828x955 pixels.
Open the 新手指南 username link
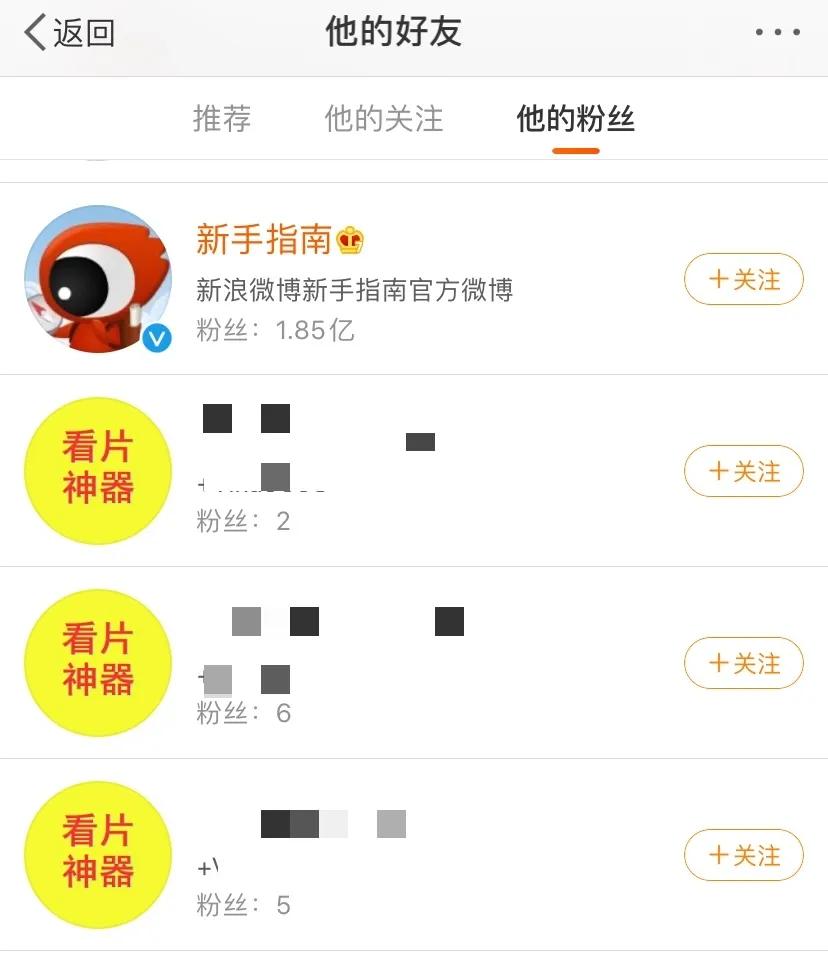point(264,240)
